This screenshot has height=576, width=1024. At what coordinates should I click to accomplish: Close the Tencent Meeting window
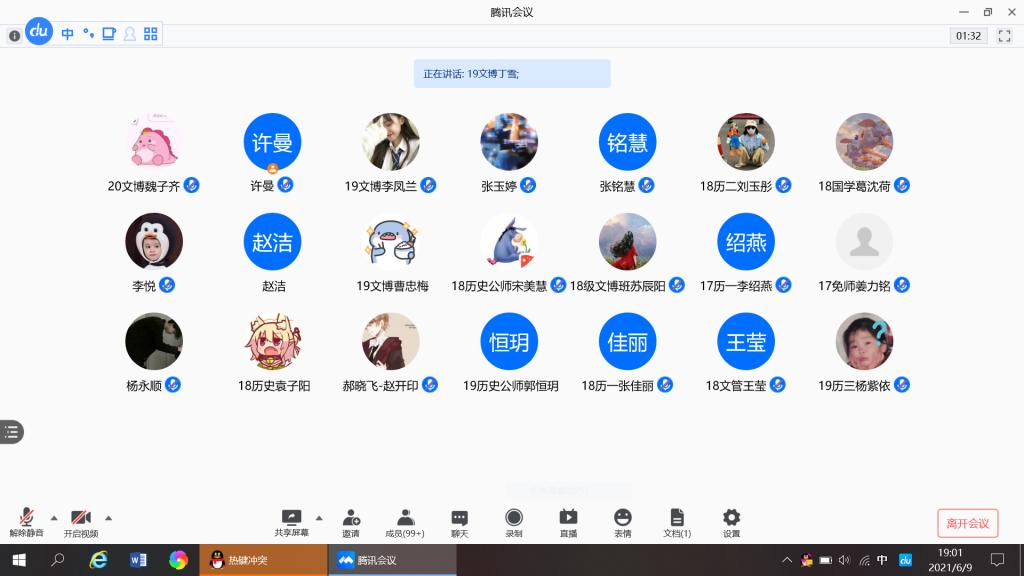pyautogui.click(x=1009, y=12)
